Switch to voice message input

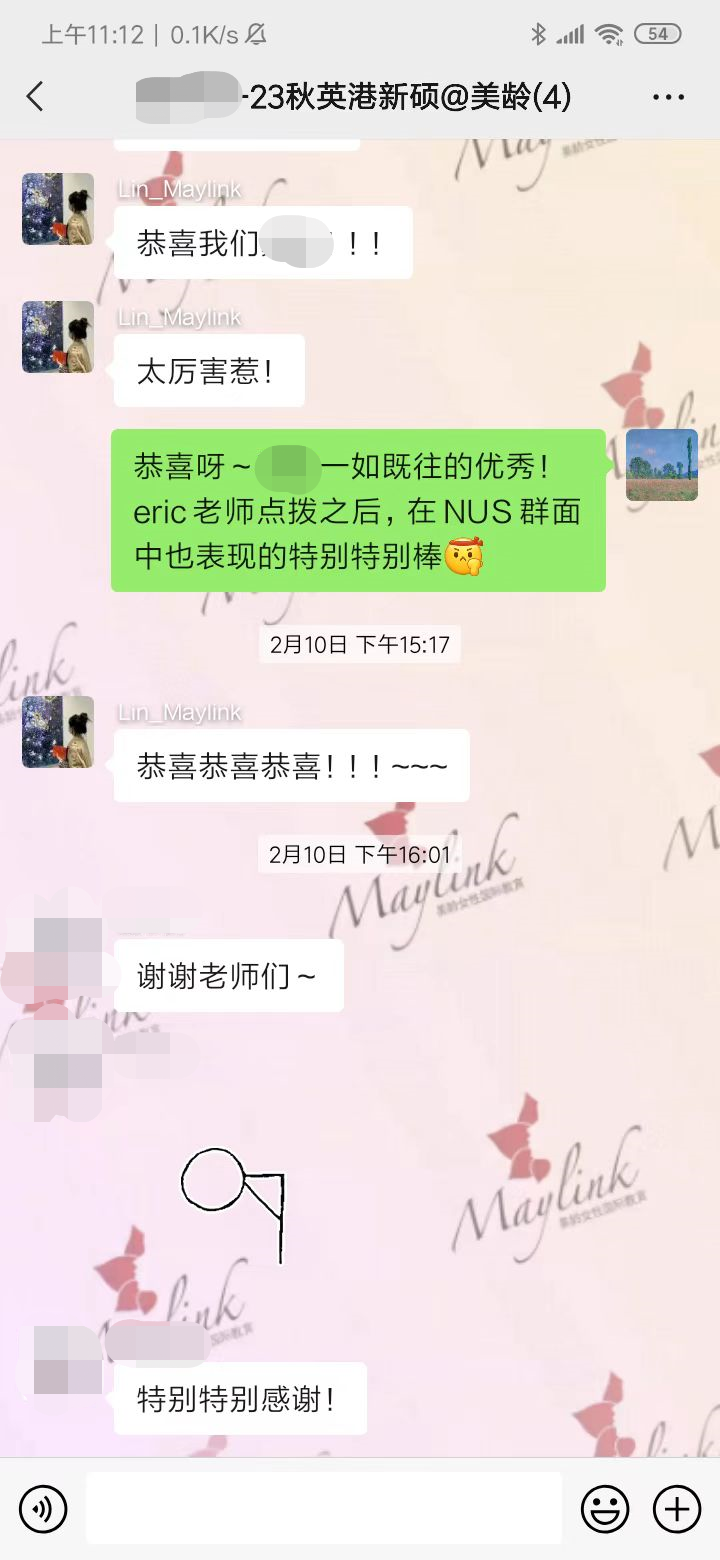tap(43, 1508)
